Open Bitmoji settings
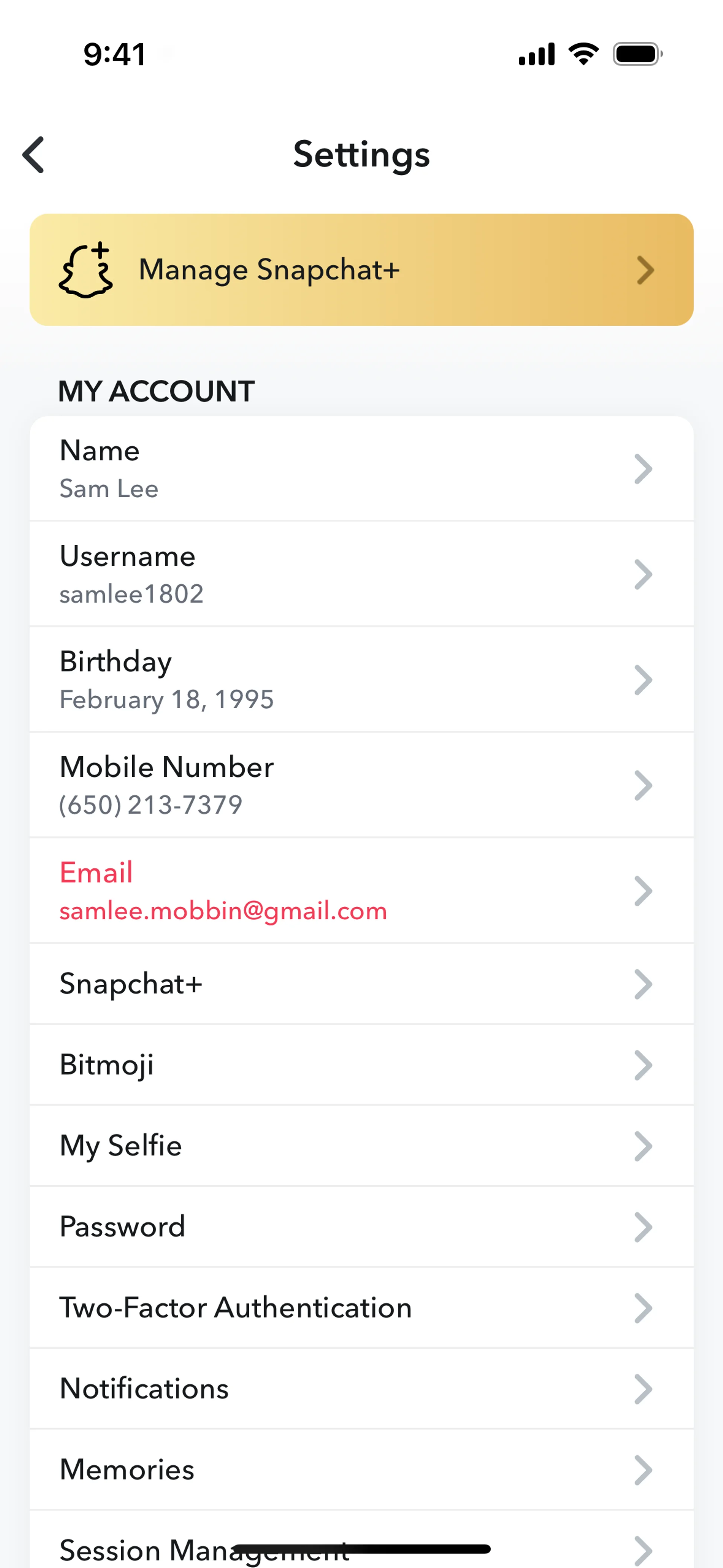Image resolution: width=723 pixels, height=1568 pixels. coord(361,1065)
